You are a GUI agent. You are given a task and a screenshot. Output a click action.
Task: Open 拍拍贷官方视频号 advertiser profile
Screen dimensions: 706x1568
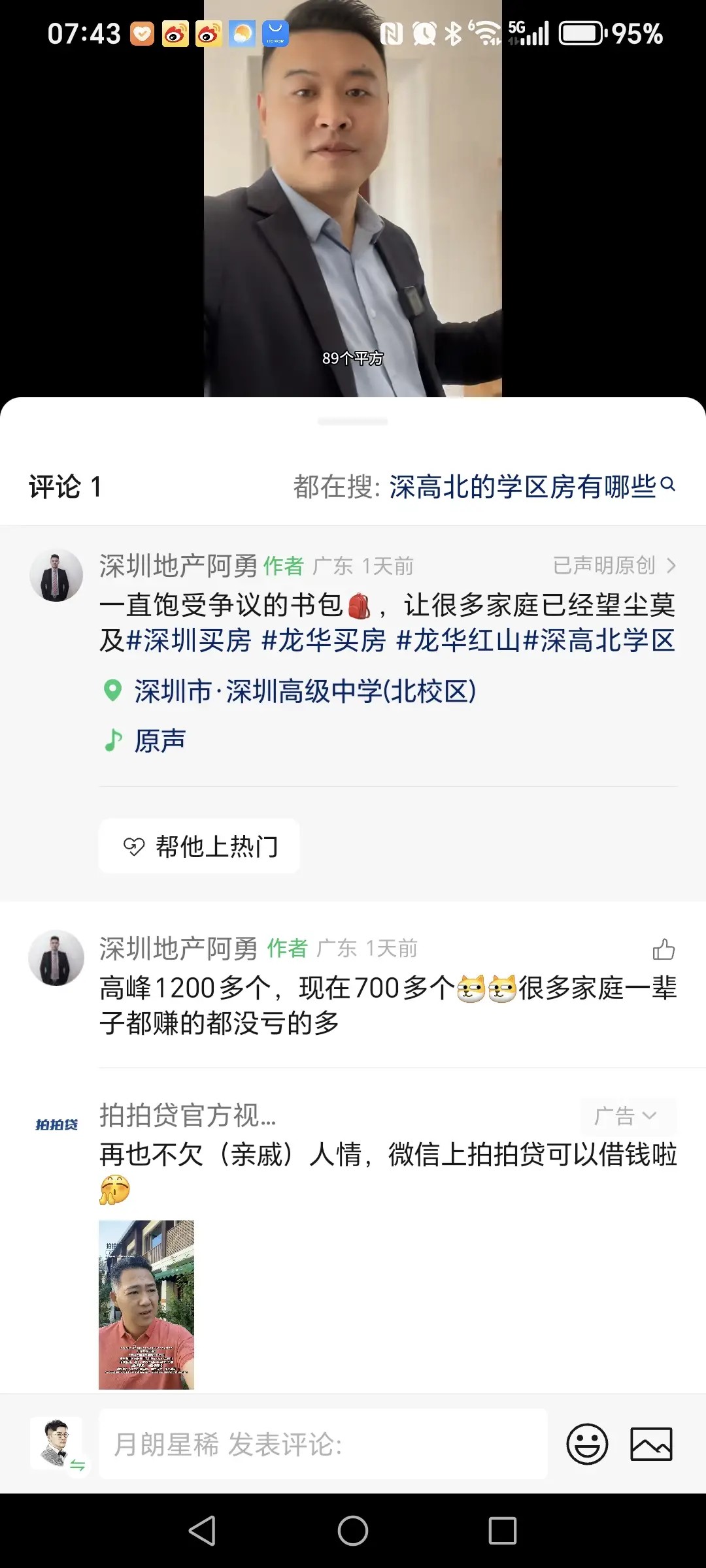(x=187, y=1115)
